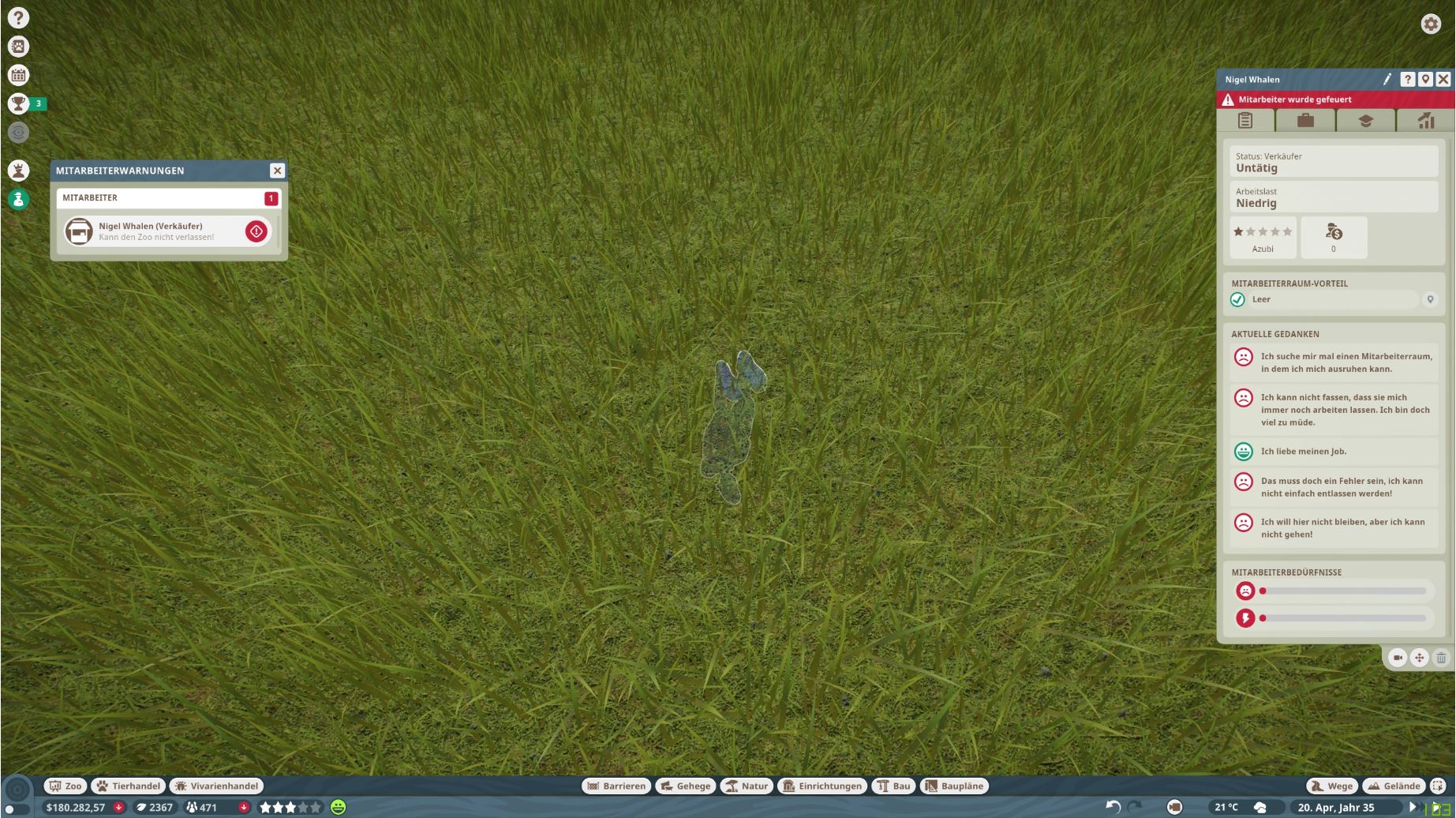Open the help question mark menu
The image size is (1456, 818).
pyautogui.click(x=18, y=17)
